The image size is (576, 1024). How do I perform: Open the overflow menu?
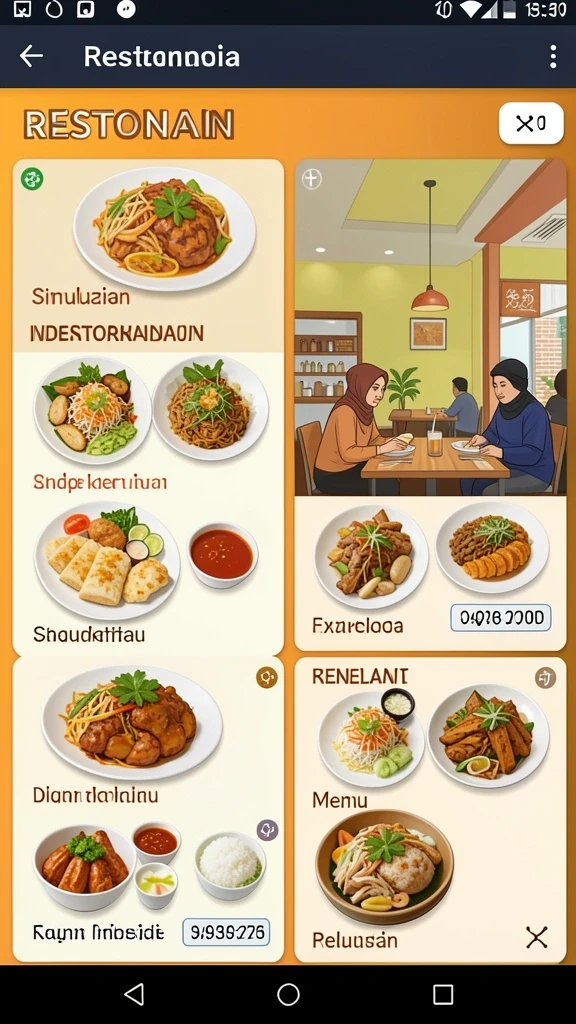[553, 57]
